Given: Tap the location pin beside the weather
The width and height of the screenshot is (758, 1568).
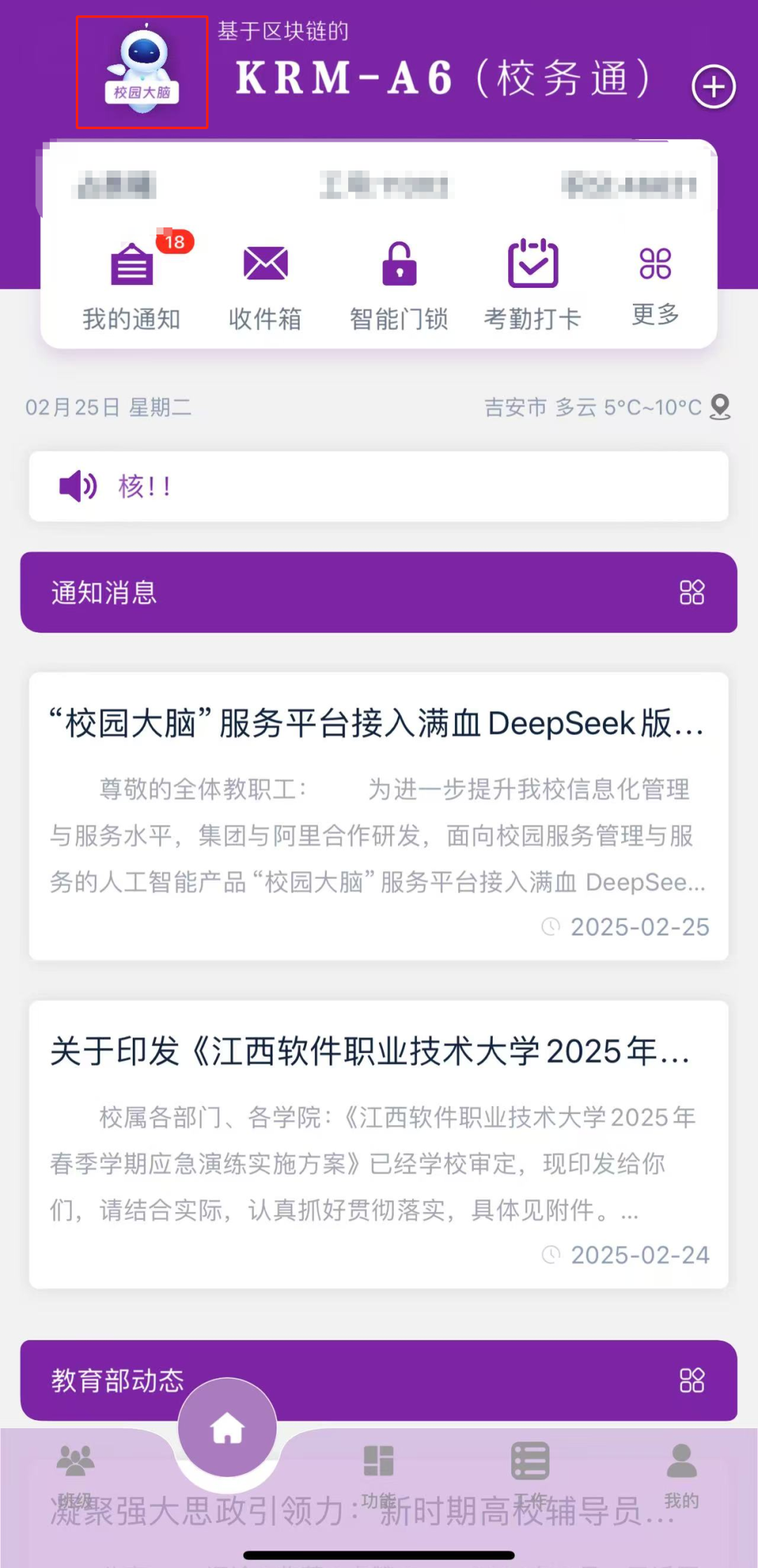Looking at the screenshot, I should (x=720, y=407).
